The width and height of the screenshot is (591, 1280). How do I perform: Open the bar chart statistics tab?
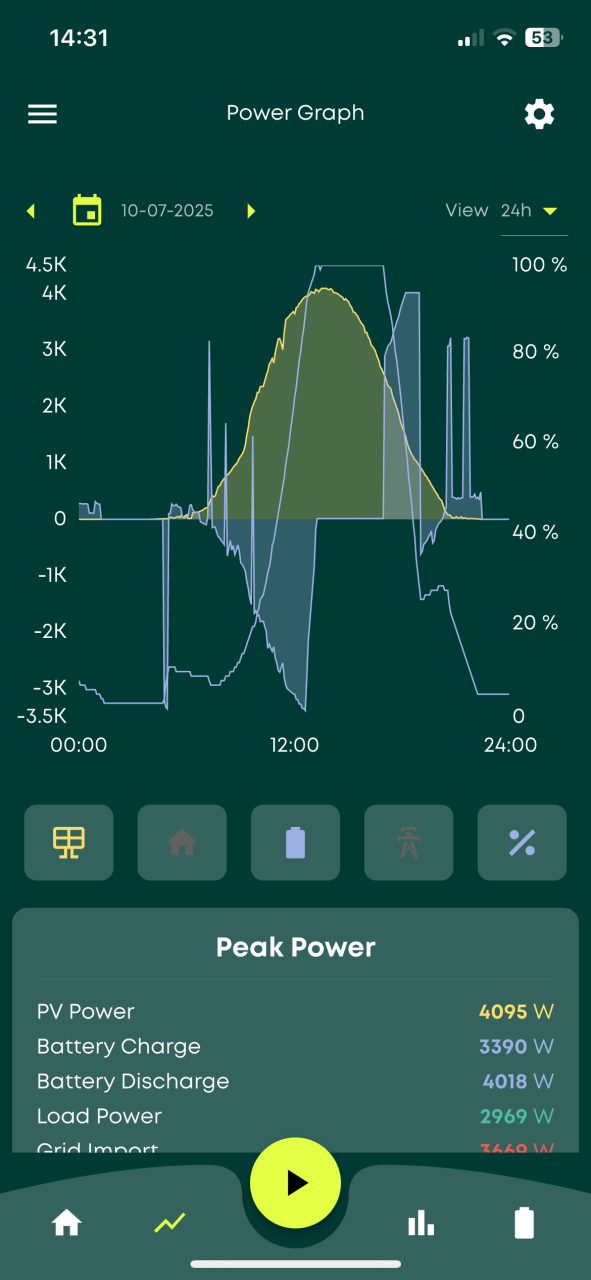421,1222
